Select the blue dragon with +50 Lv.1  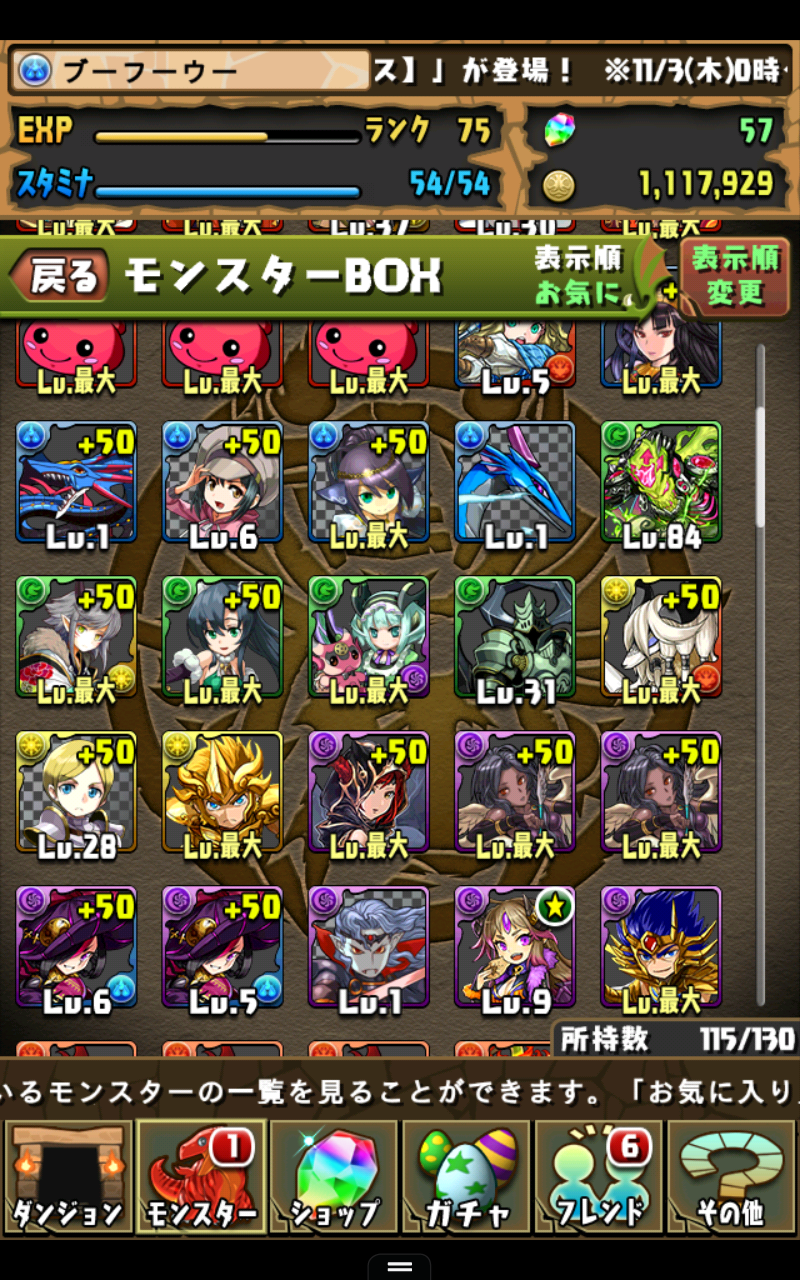pos(76,483)
